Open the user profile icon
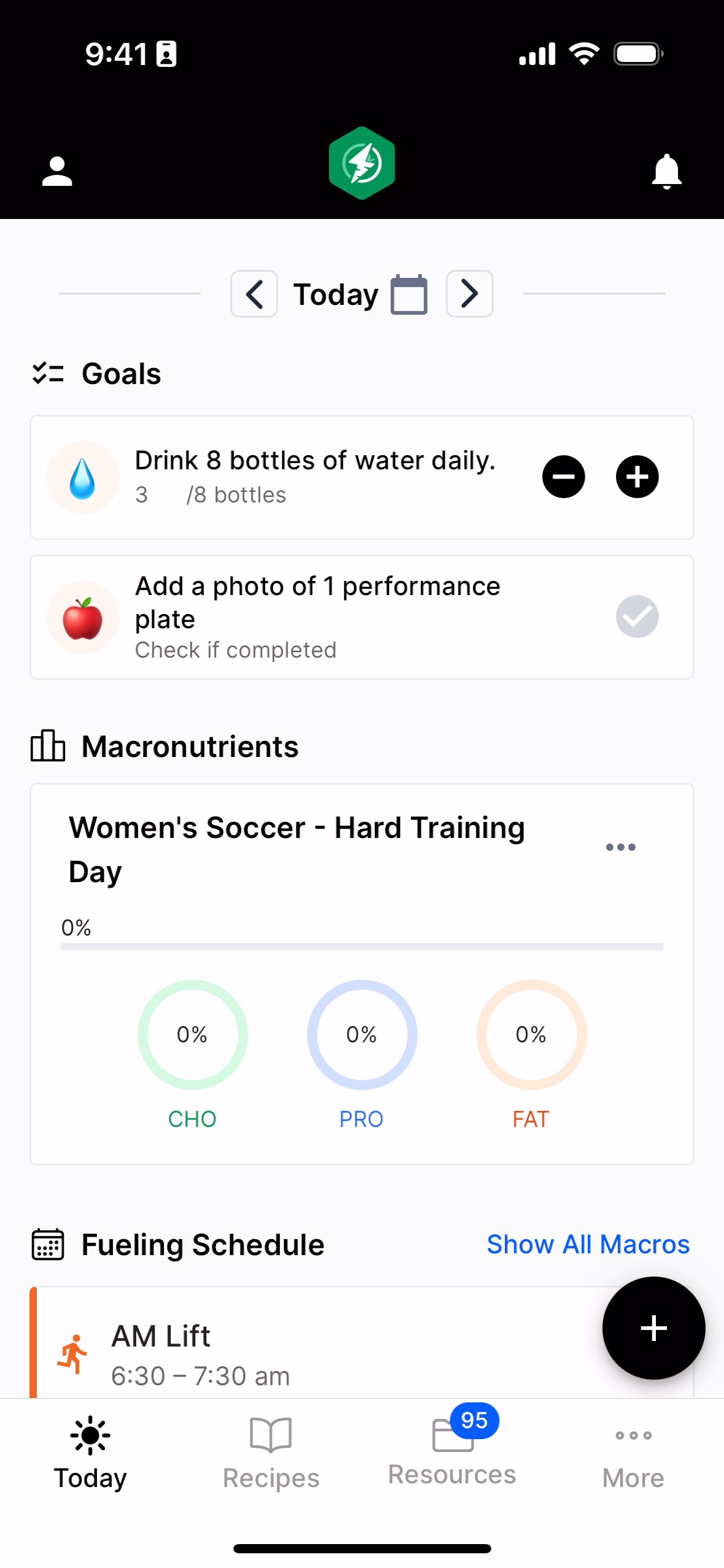 (57, 171)
